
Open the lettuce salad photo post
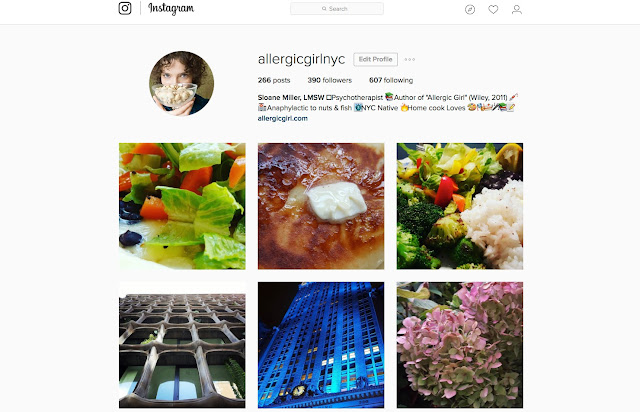pyautogui.click(x=182, y=206)
